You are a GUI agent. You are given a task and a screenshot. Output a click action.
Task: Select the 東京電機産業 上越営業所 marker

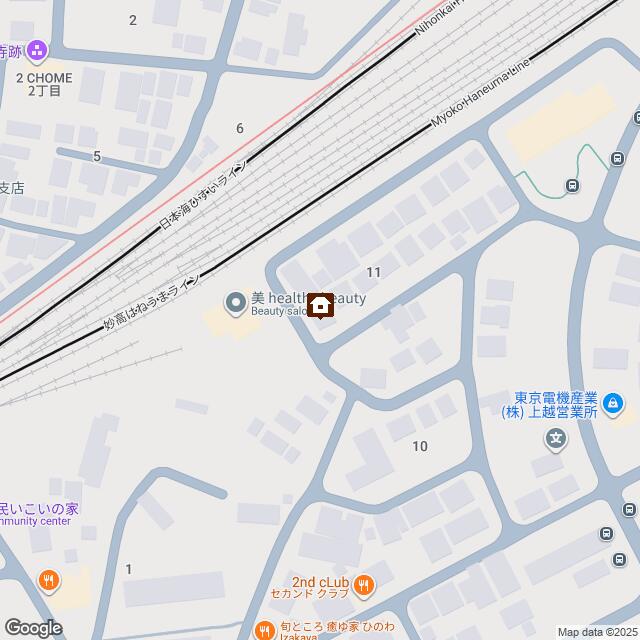point(613,405)
